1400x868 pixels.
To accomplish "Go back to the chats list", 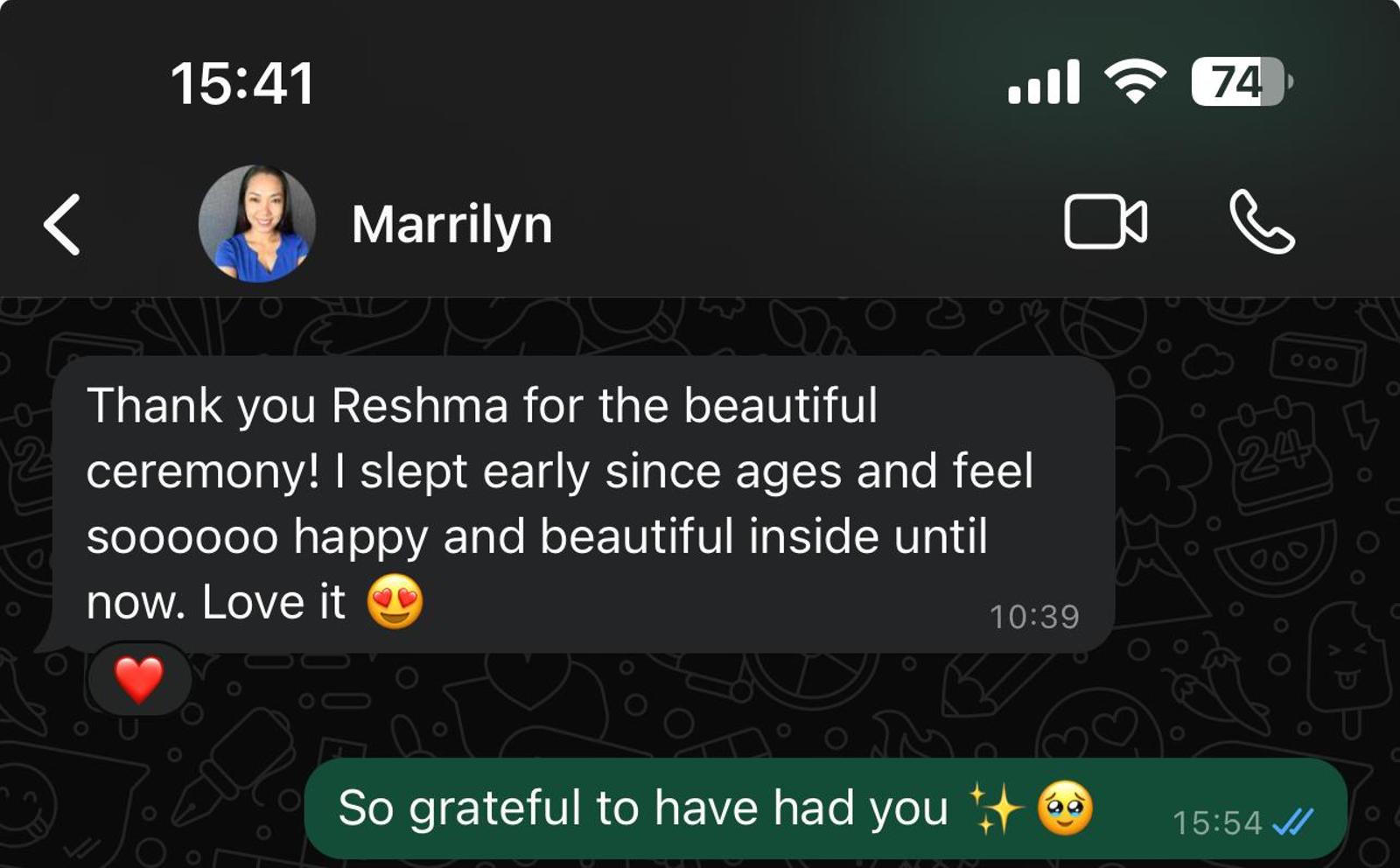I will click(x=63, y=225).
